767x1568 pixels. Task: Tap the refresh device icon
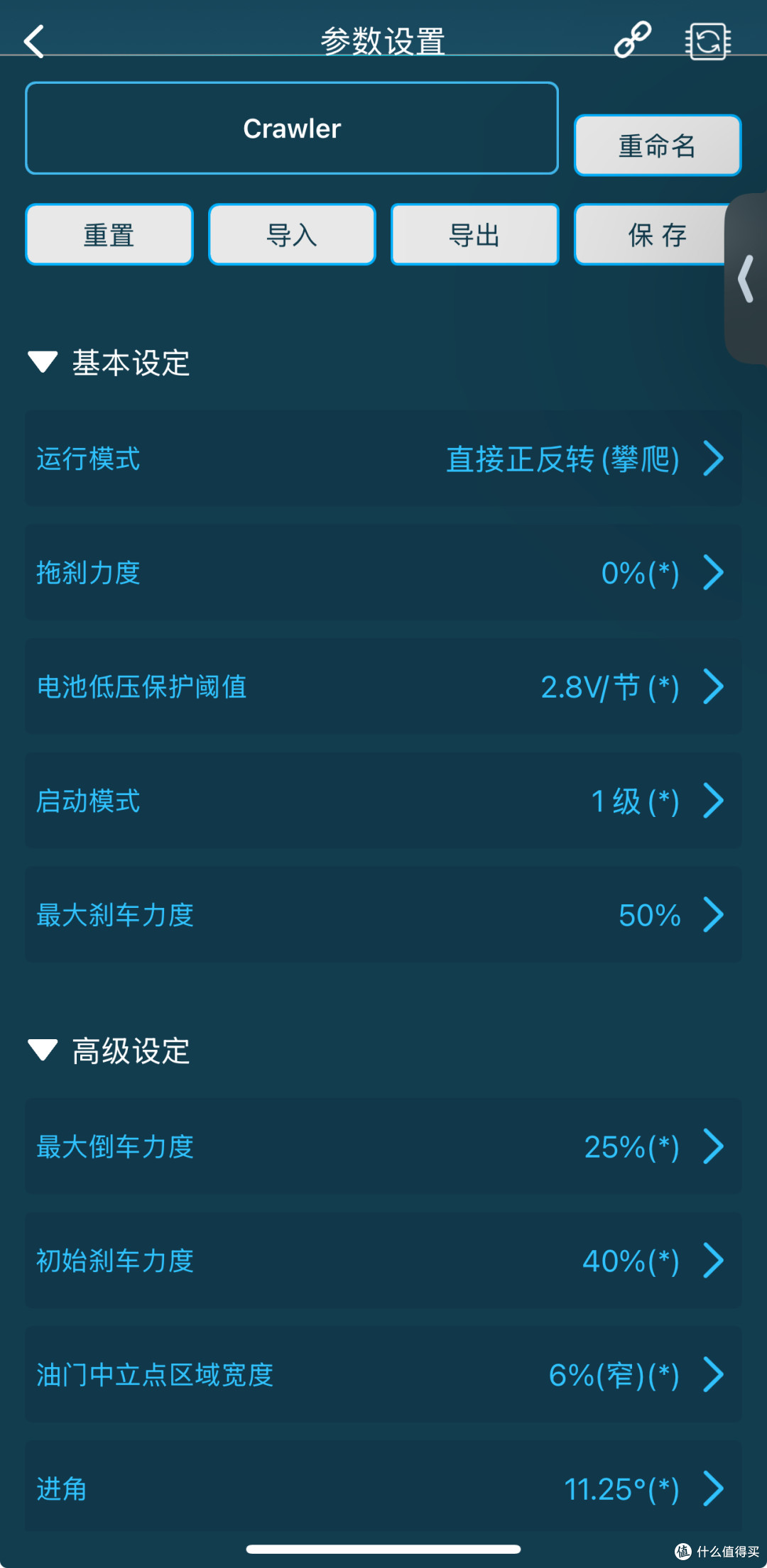tap(708, 41)
